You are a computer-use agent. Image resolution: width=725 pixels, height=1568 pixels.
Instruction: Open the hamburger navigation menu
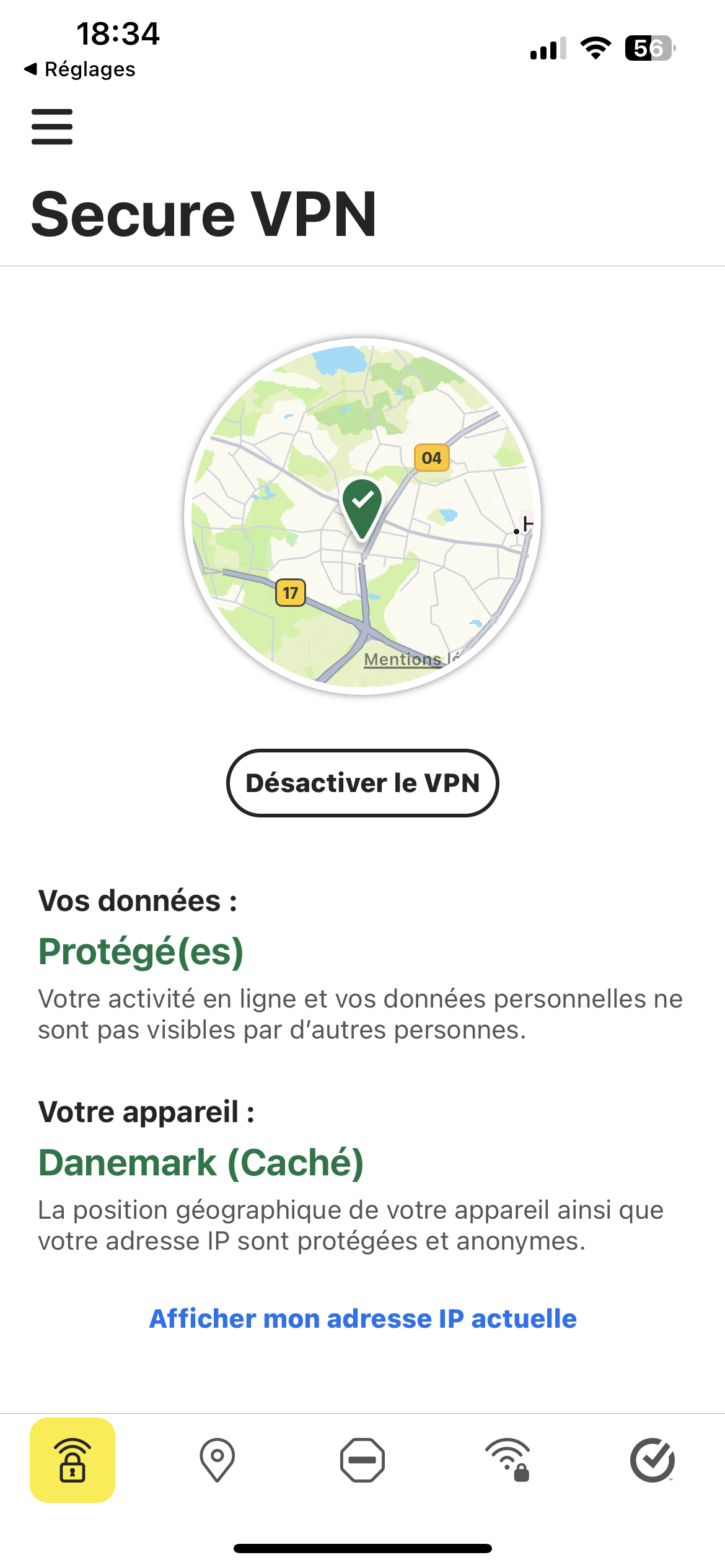(x=52, y=127)
